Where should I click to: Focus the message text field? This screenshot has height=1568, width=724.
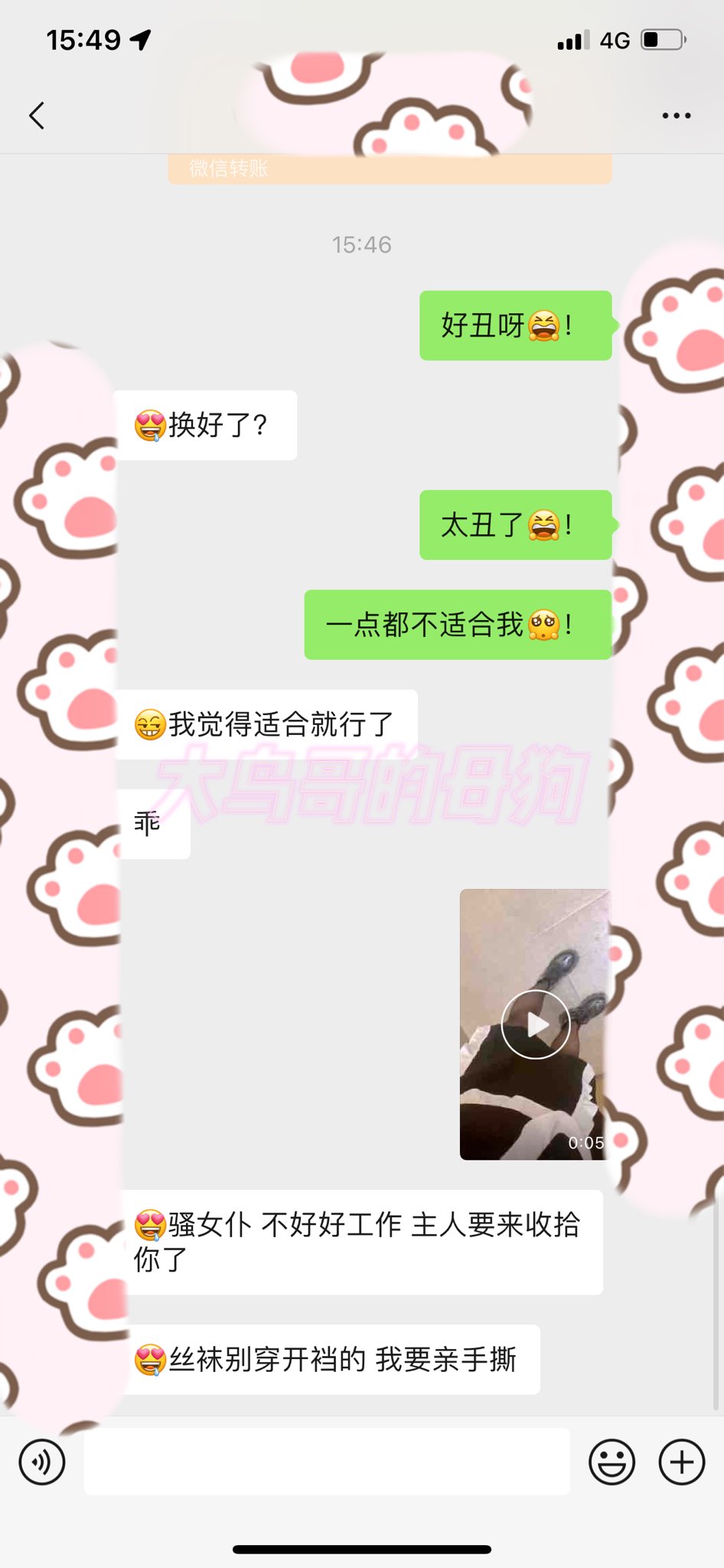coord(327,1461)
